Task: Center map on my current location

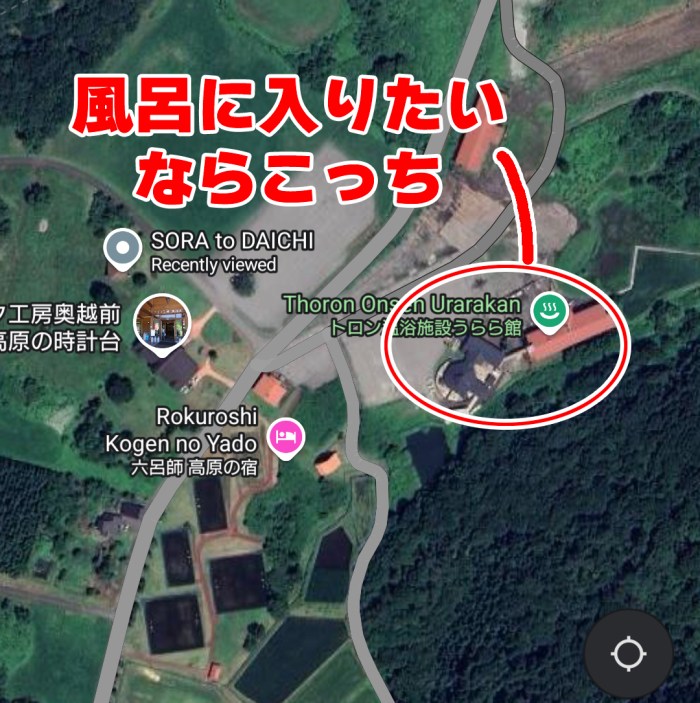Action: (x=628, y=655)
